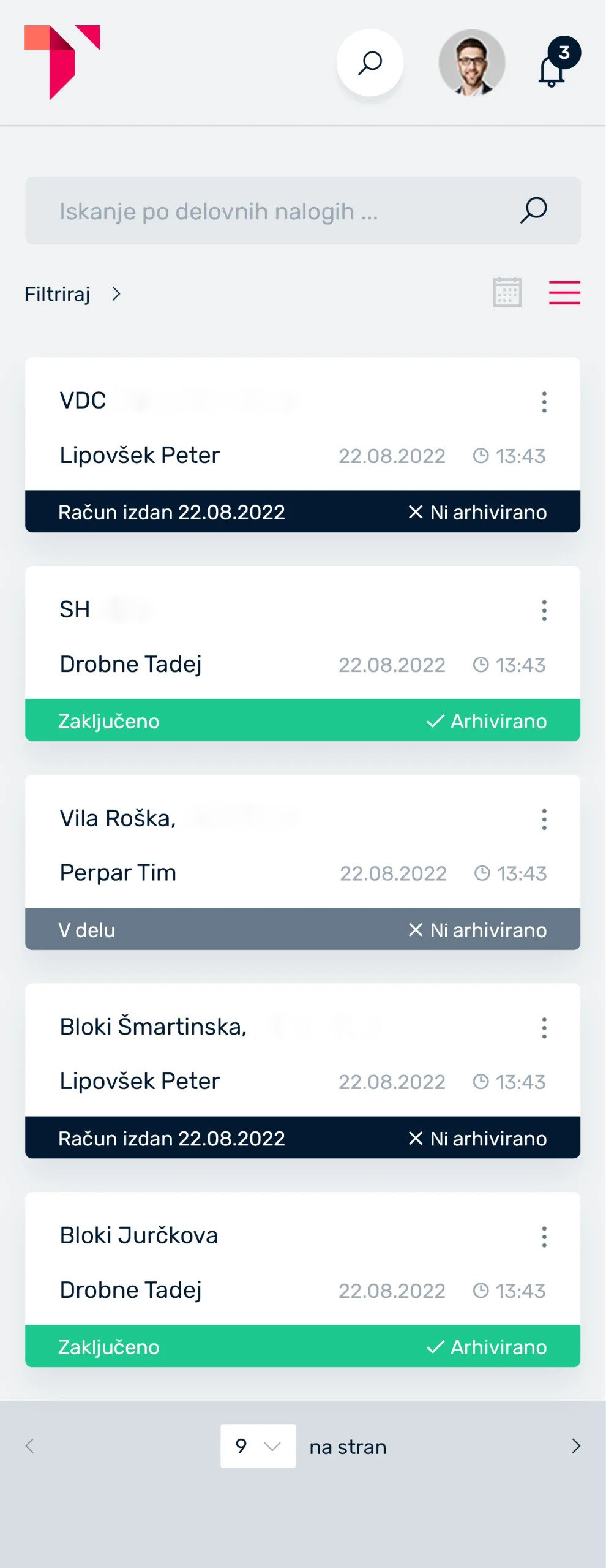Open the list view hamburger icon
This screenshot has height=1568, width=606.
pyautogui.click(x=563, y=293)
